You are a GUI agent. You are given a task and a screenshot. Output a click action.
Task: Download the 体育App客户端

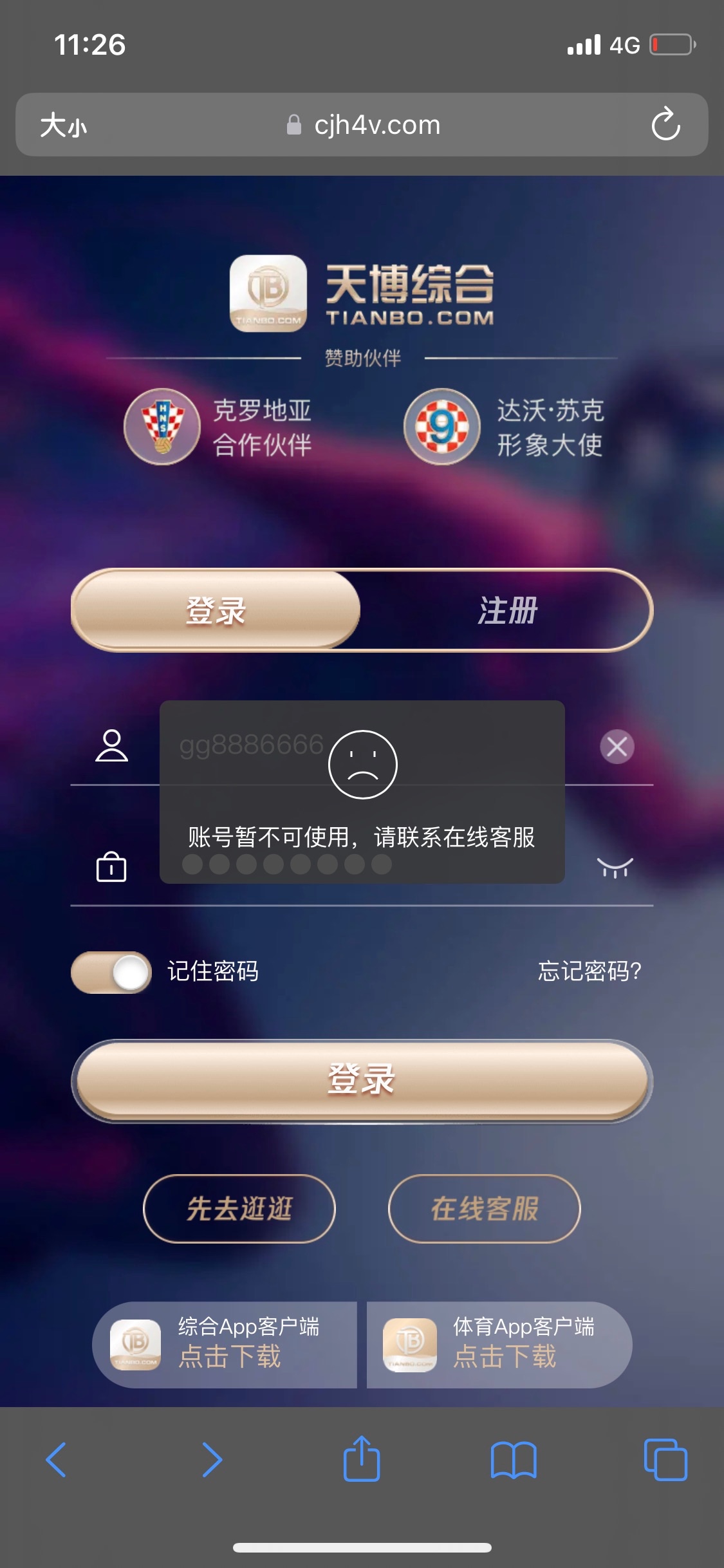499,1345
